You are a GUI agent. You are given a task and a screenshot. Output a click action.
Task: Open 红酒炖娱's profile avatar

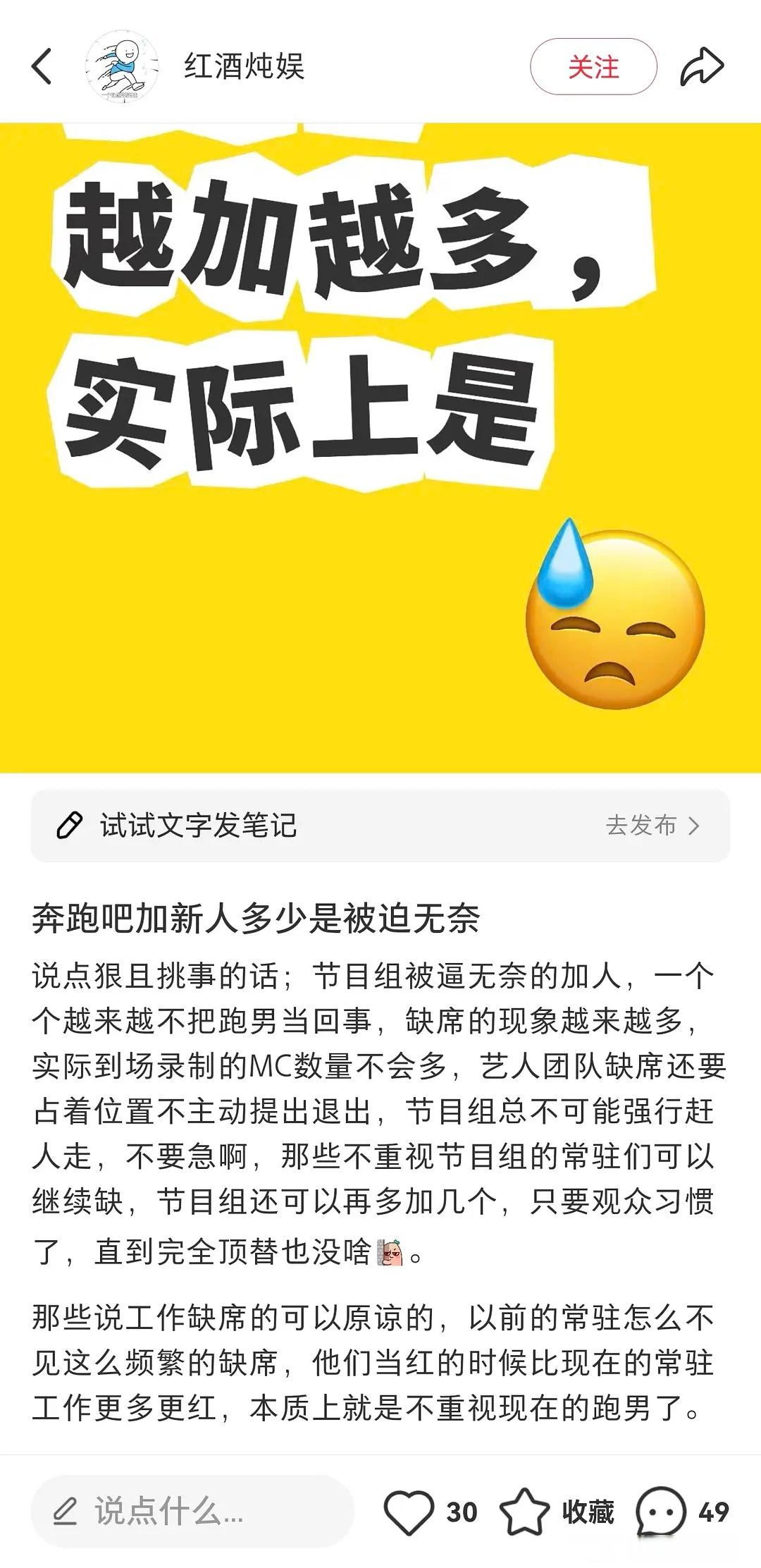click(x=122, y=67)
